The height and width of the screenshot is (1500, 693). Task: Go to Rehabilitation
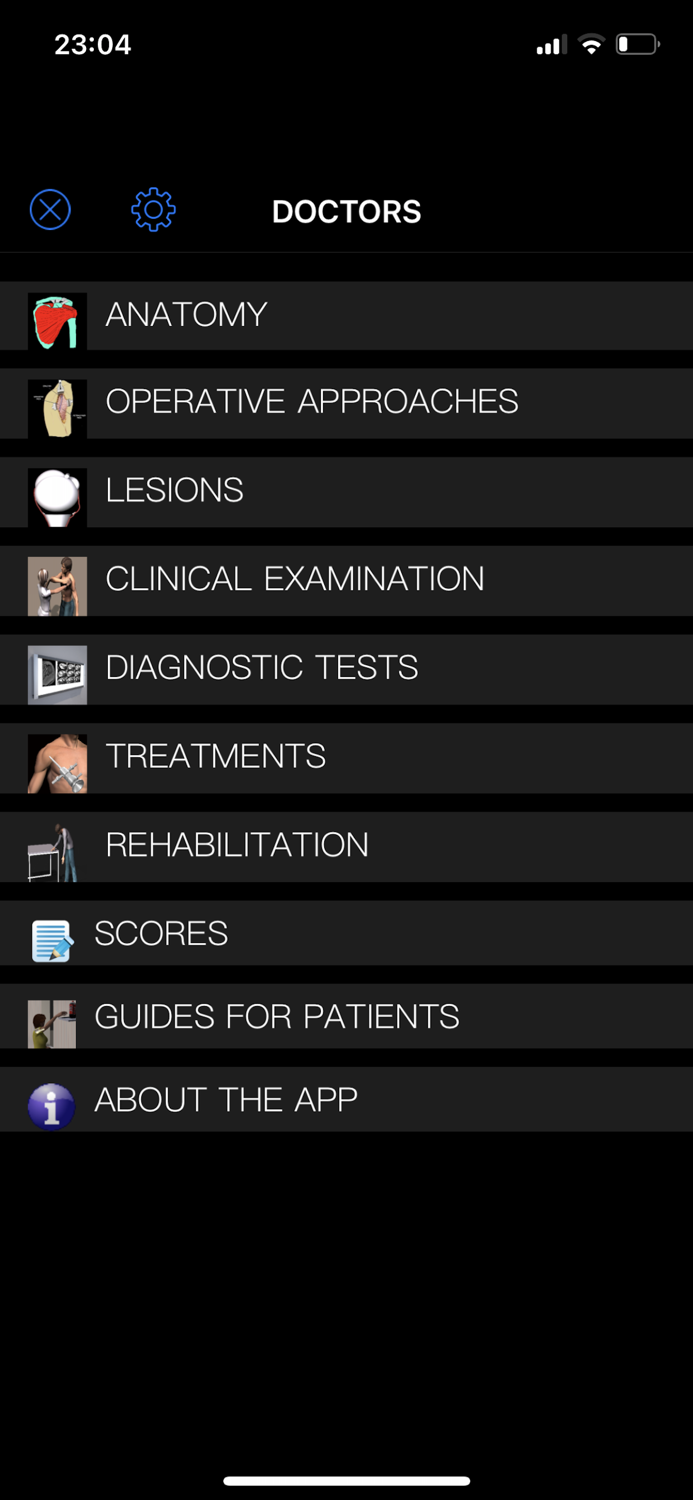coord(346,846)
